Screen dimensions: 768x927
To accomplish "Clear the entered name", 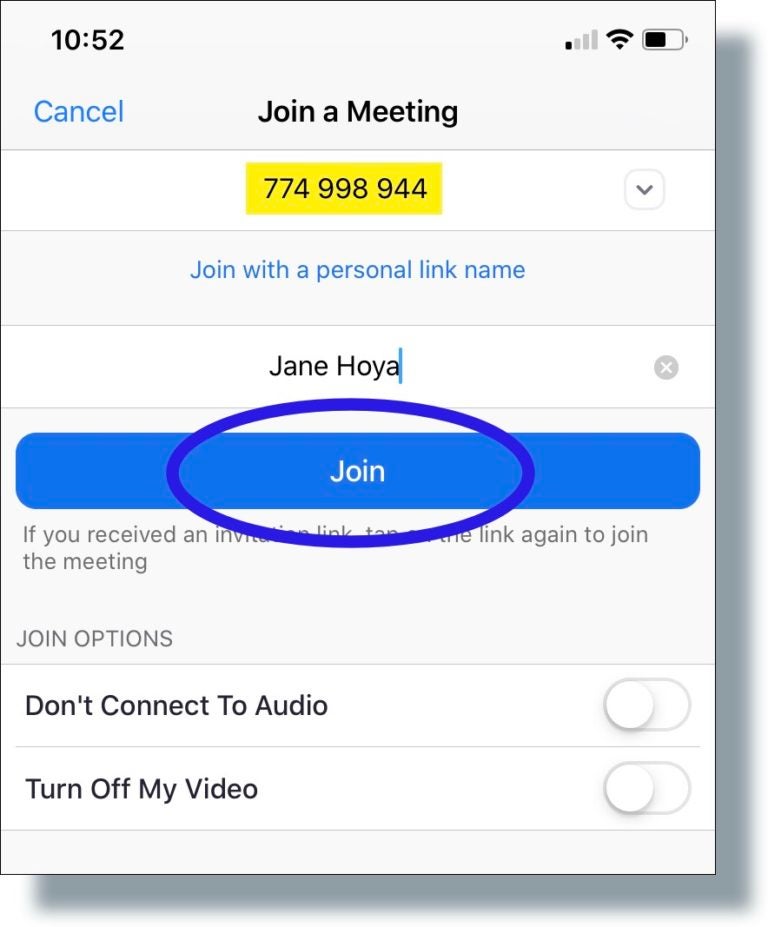I will click(665, 368).
